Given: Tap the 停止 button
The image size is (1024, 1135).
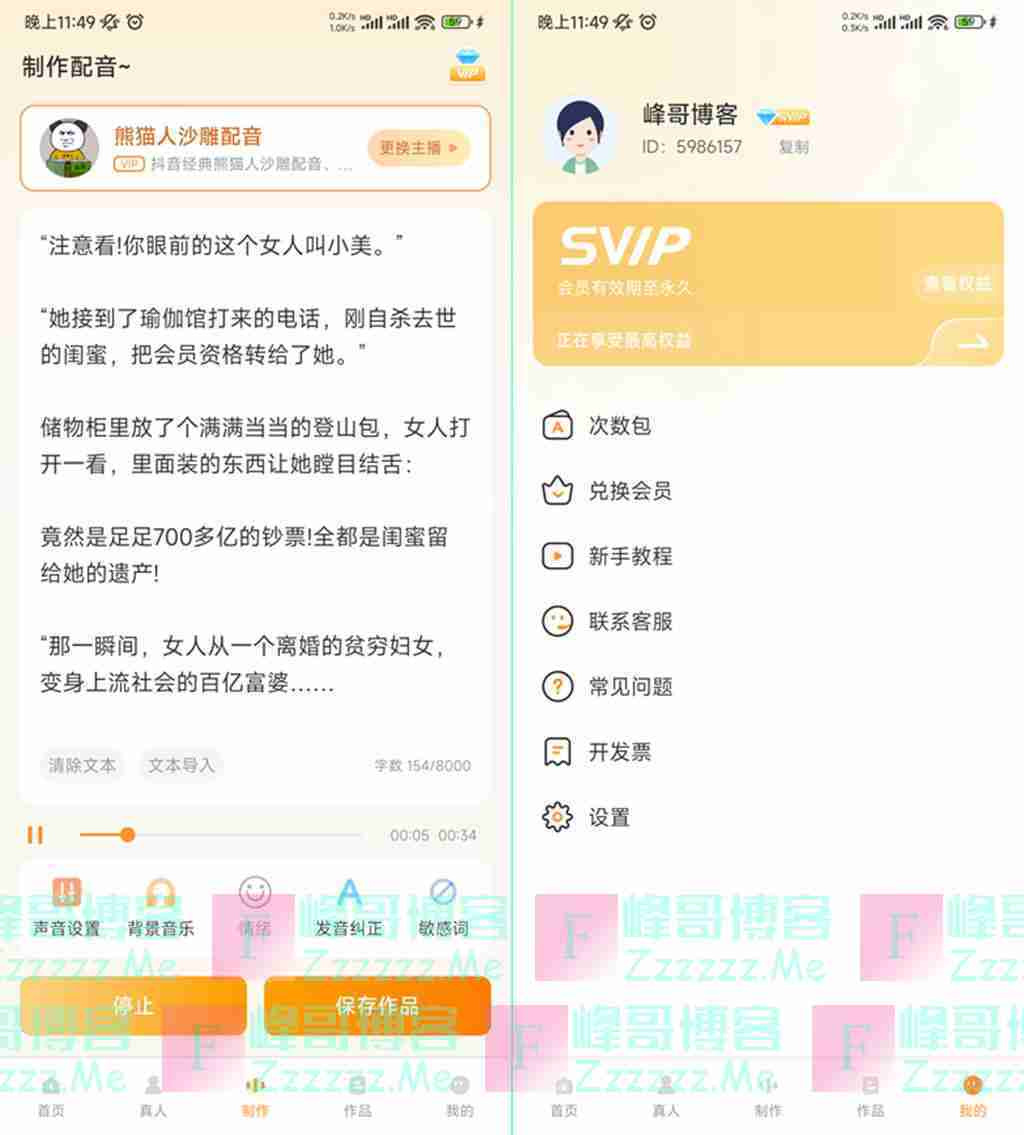Looking at the screenshot, I should click(x=133, y=1005).
